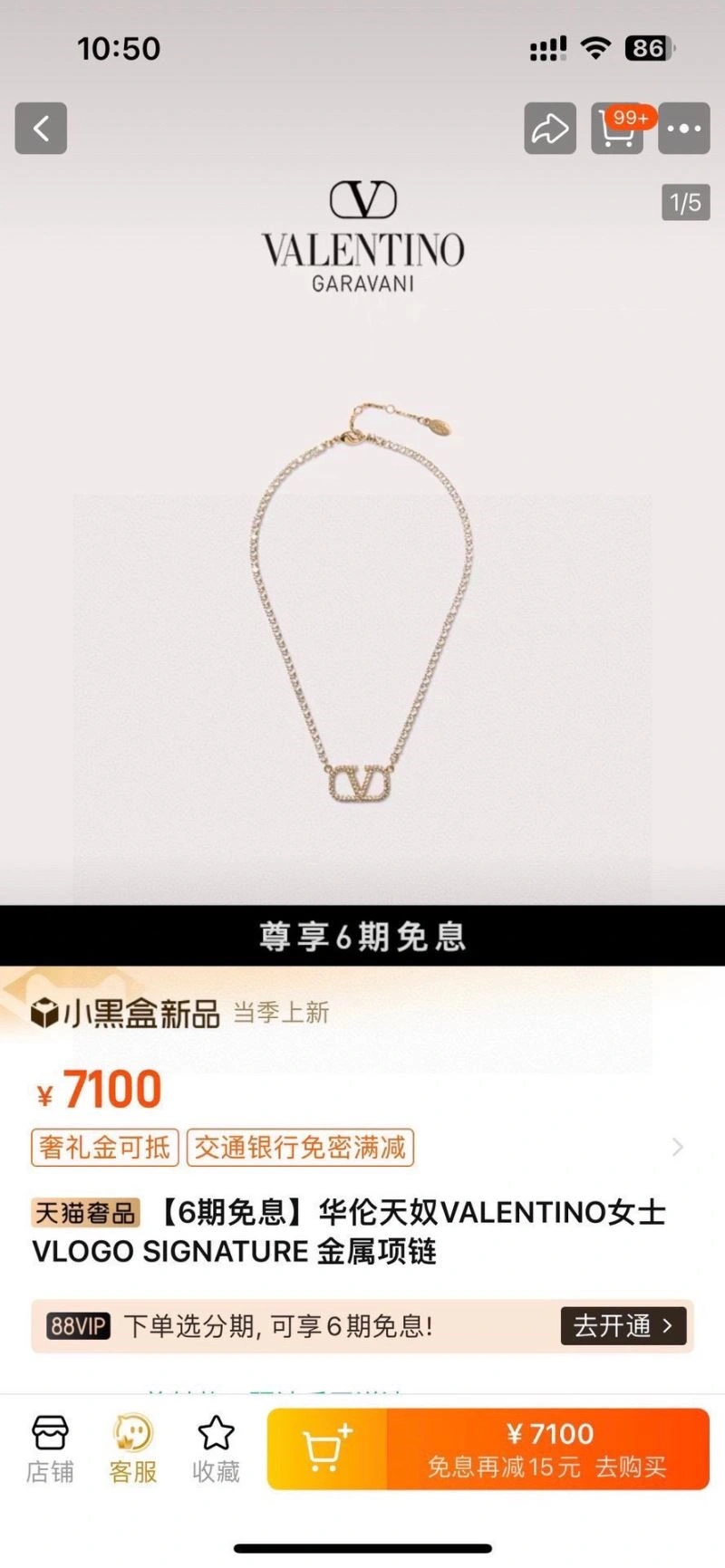Tap 去开通 to activate 88VIP installments
The width and height of the screenshot is (725, 1568).
(x=623, y=1326)
